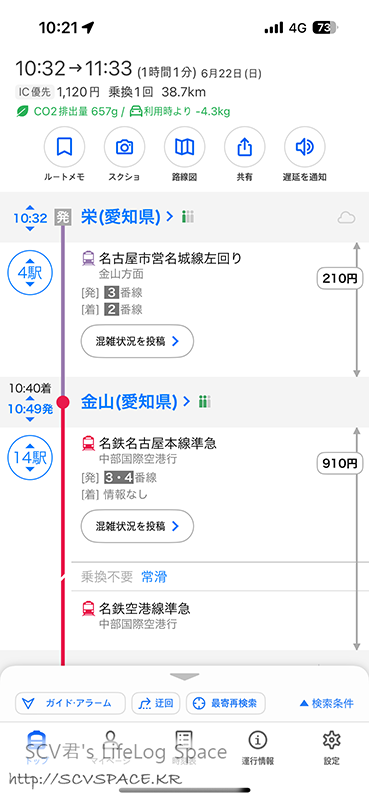Collapse the bottom panel handle arrow
Screen dimensions: 369x800
coord(184,677)
